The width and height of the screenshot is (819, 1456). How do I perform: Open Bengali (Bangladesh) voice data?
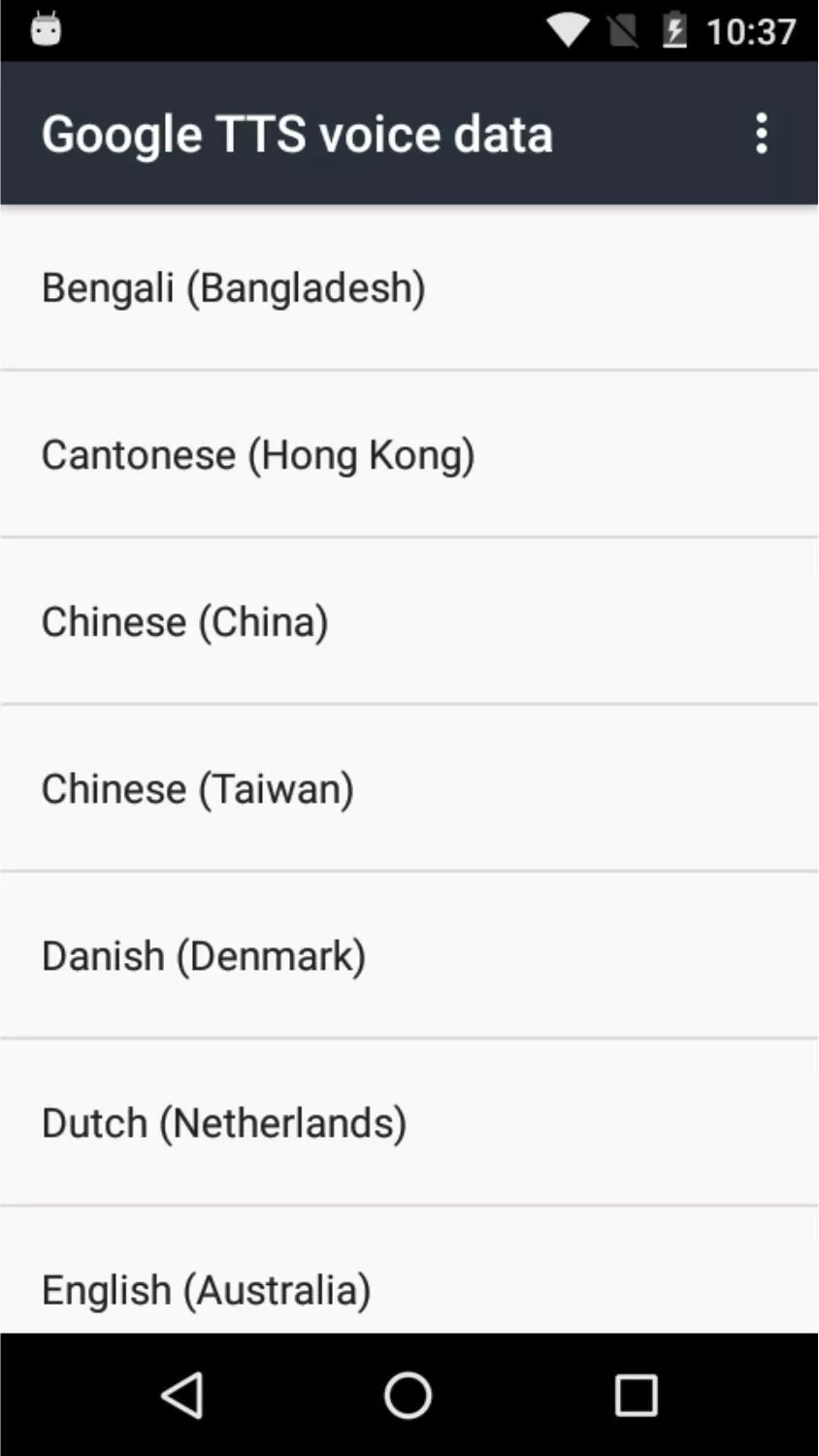coord(409,288)
